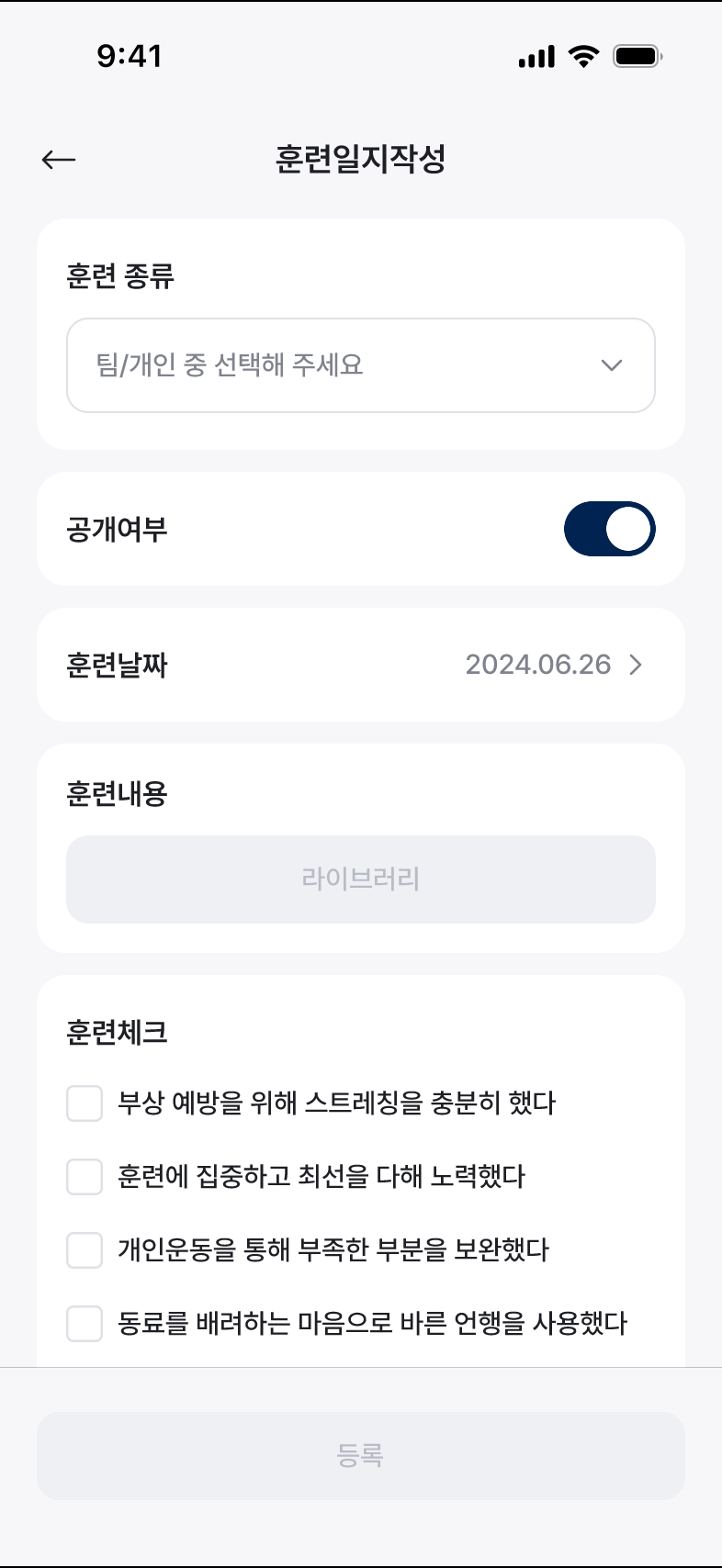Screen dimensions: 722x1568
Task: Check the stretching checkbox 부상 예방
Action: tap(84, 1103)
